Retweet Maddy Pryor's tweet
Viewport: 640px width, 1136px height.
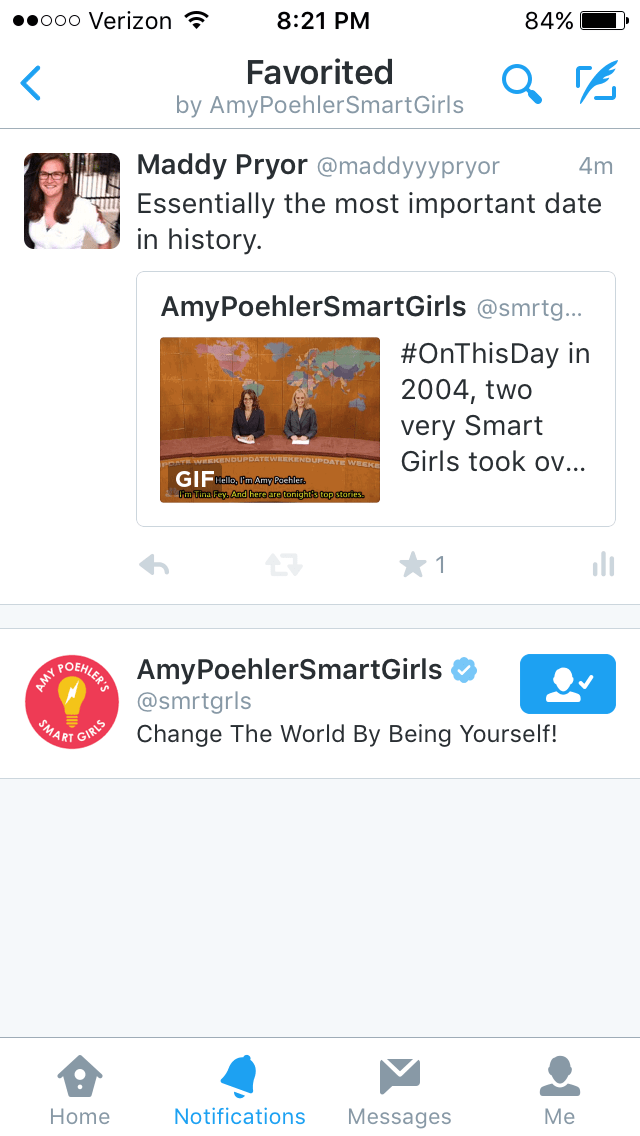point(283,566)
